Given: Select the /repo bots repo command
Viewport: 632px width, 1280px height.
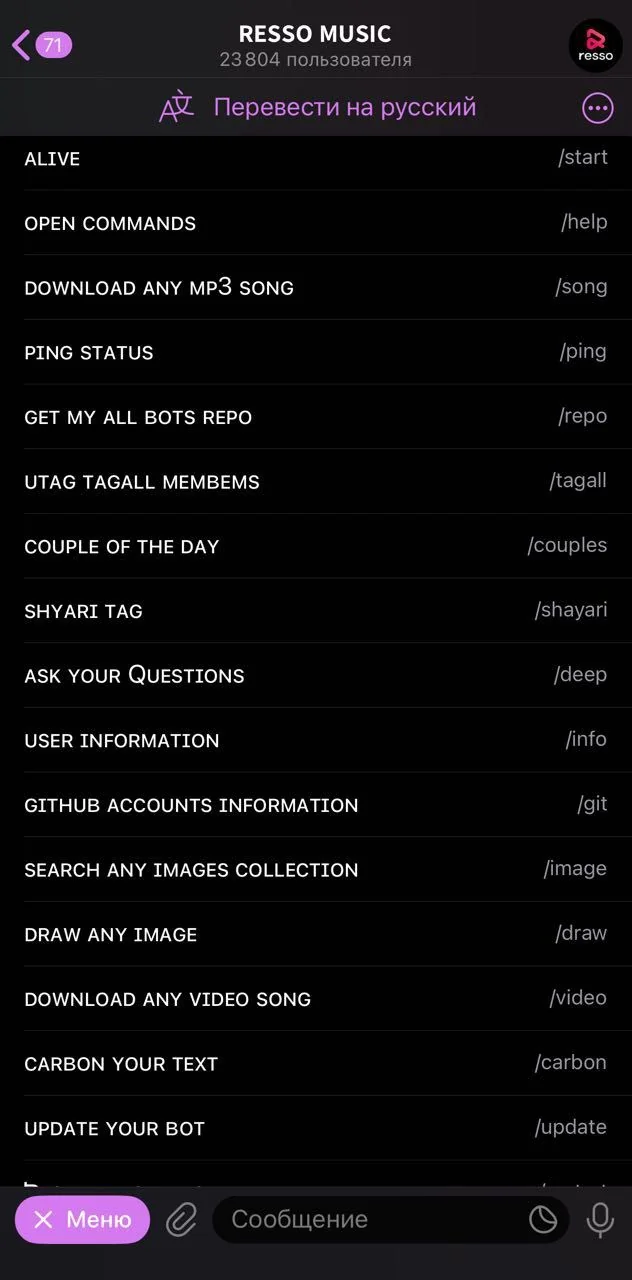Looking at the screenshot, I should 316,417.
